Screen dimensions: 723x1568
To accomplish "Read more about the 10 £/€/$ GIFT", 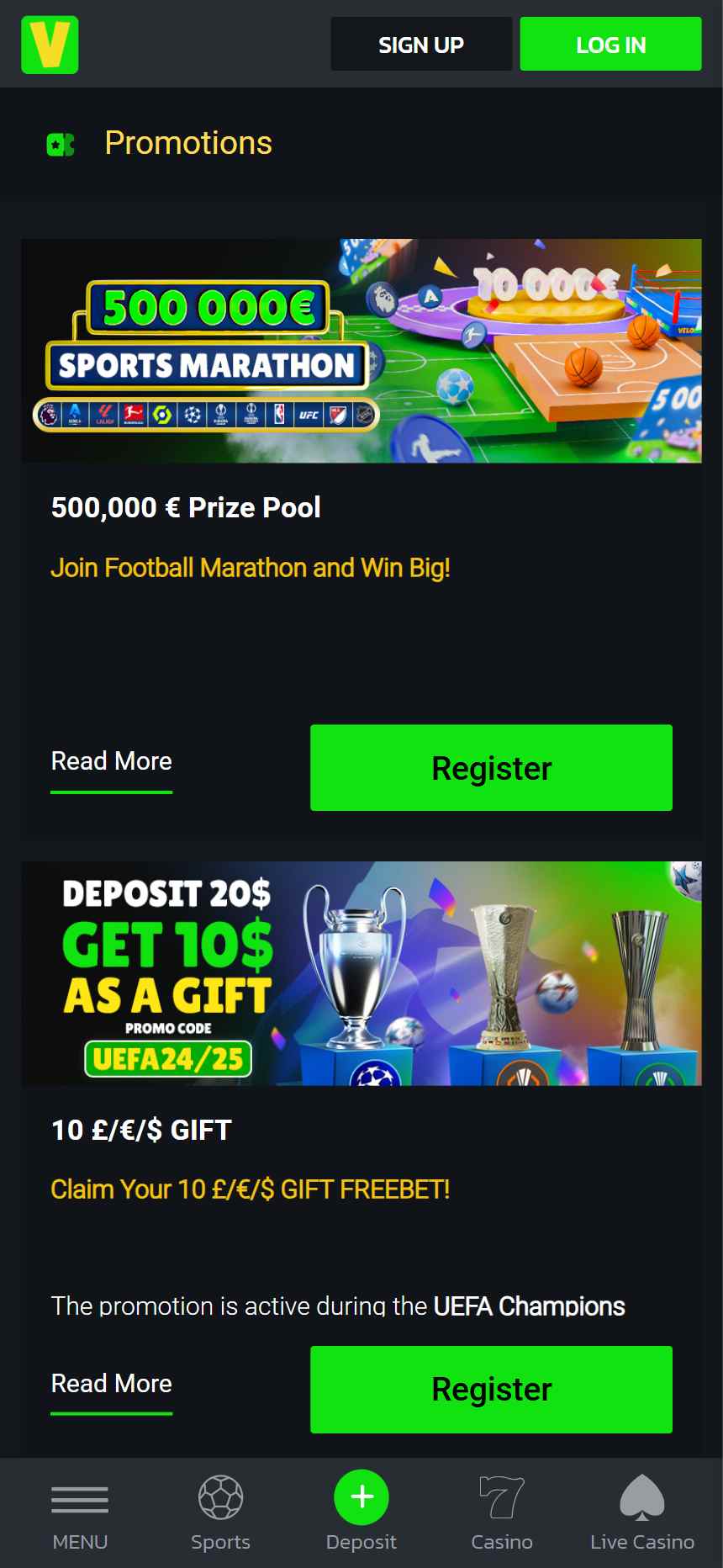I will [x=112, y=1384].
